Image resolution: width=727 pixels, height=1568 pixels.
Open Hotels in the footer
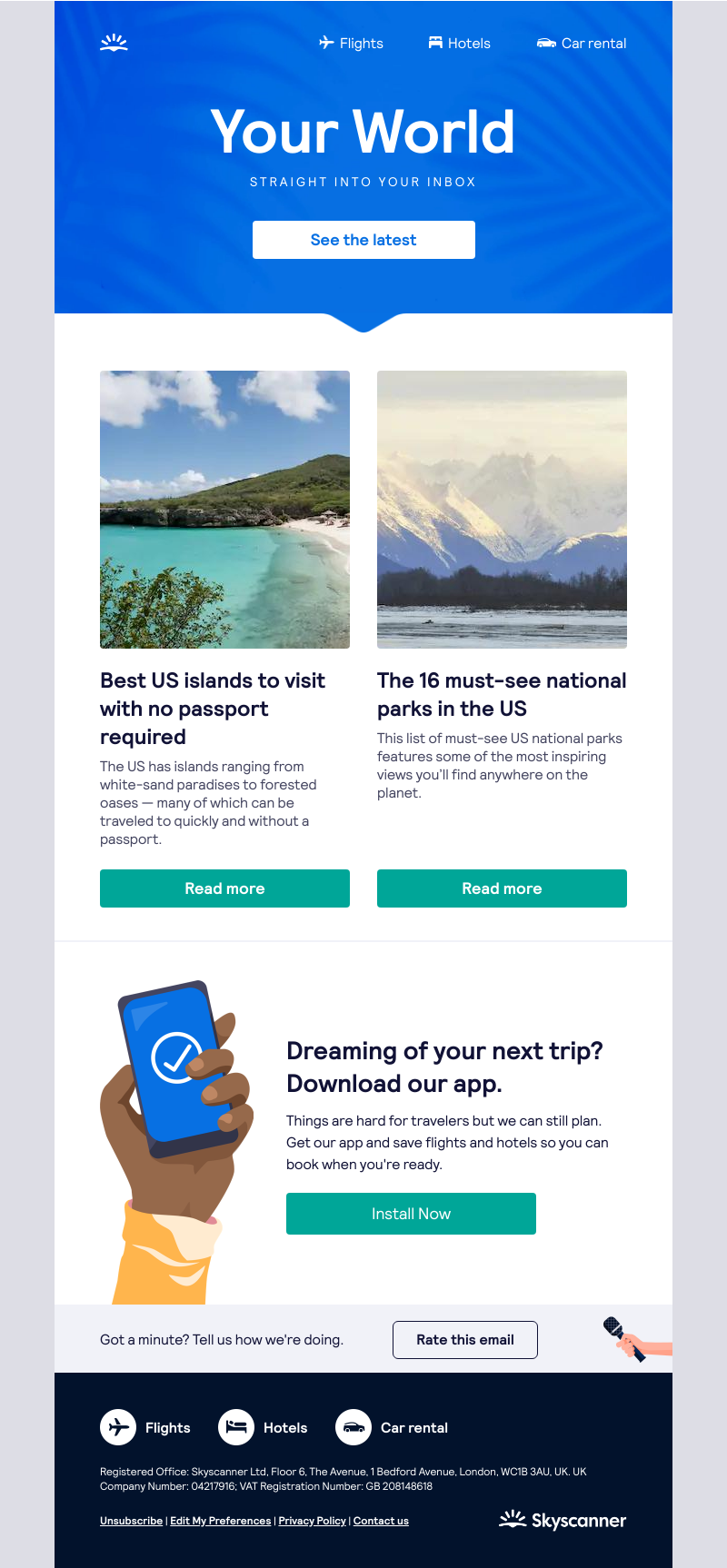click(264, 1427)
